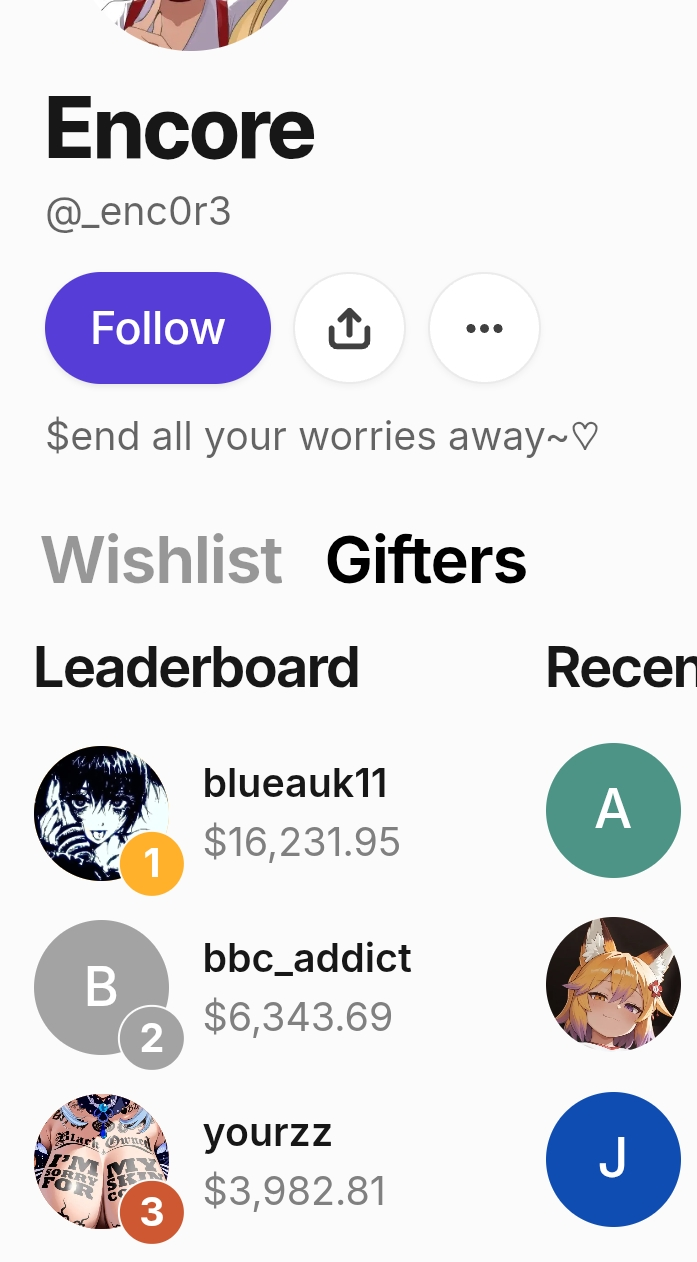Open the fox-girl recent gifter avatar
Viewport: 697px width, 1262px height.
[x=613, y=984]
